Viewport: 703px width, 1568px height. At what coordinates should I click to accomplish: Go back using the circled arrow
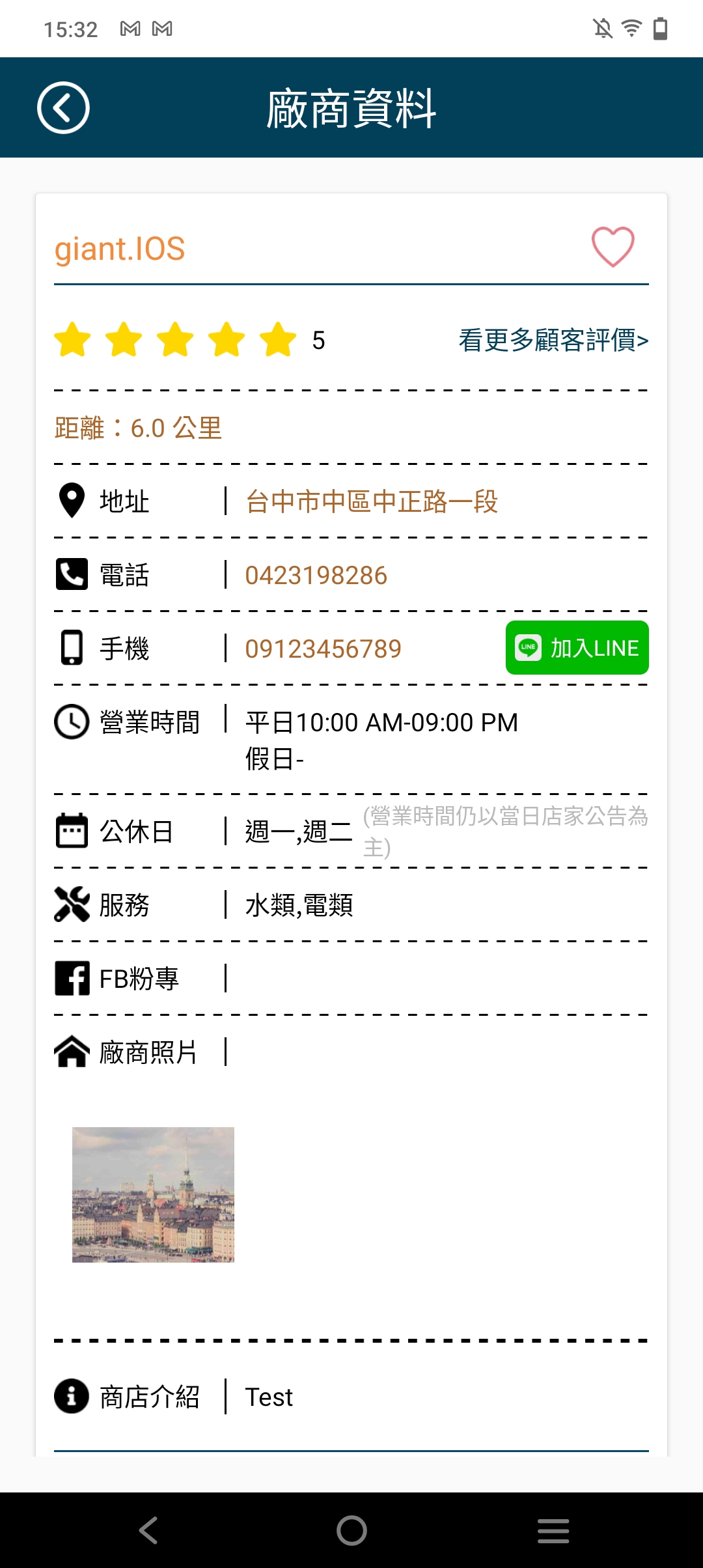point(63,108)
